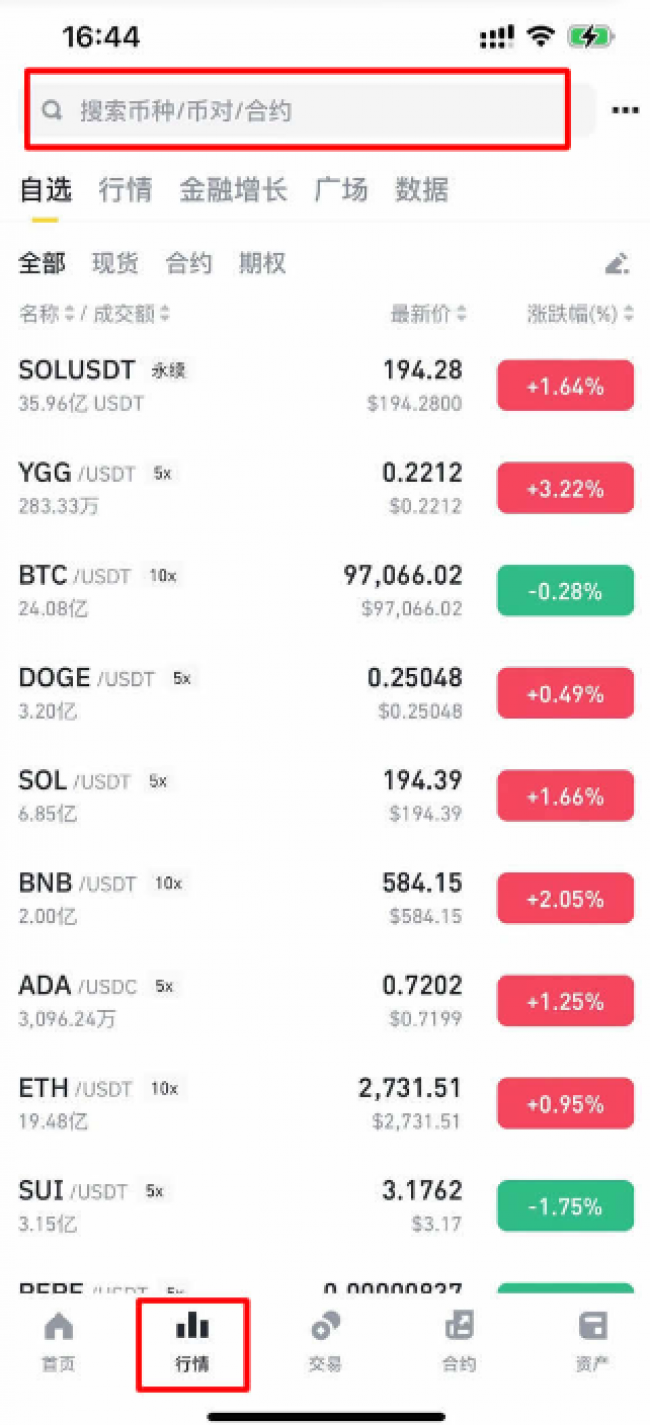This screenshot has width=650, height=1425.
Task: Filter the watchlist by 合约
Action: [188, 263]
